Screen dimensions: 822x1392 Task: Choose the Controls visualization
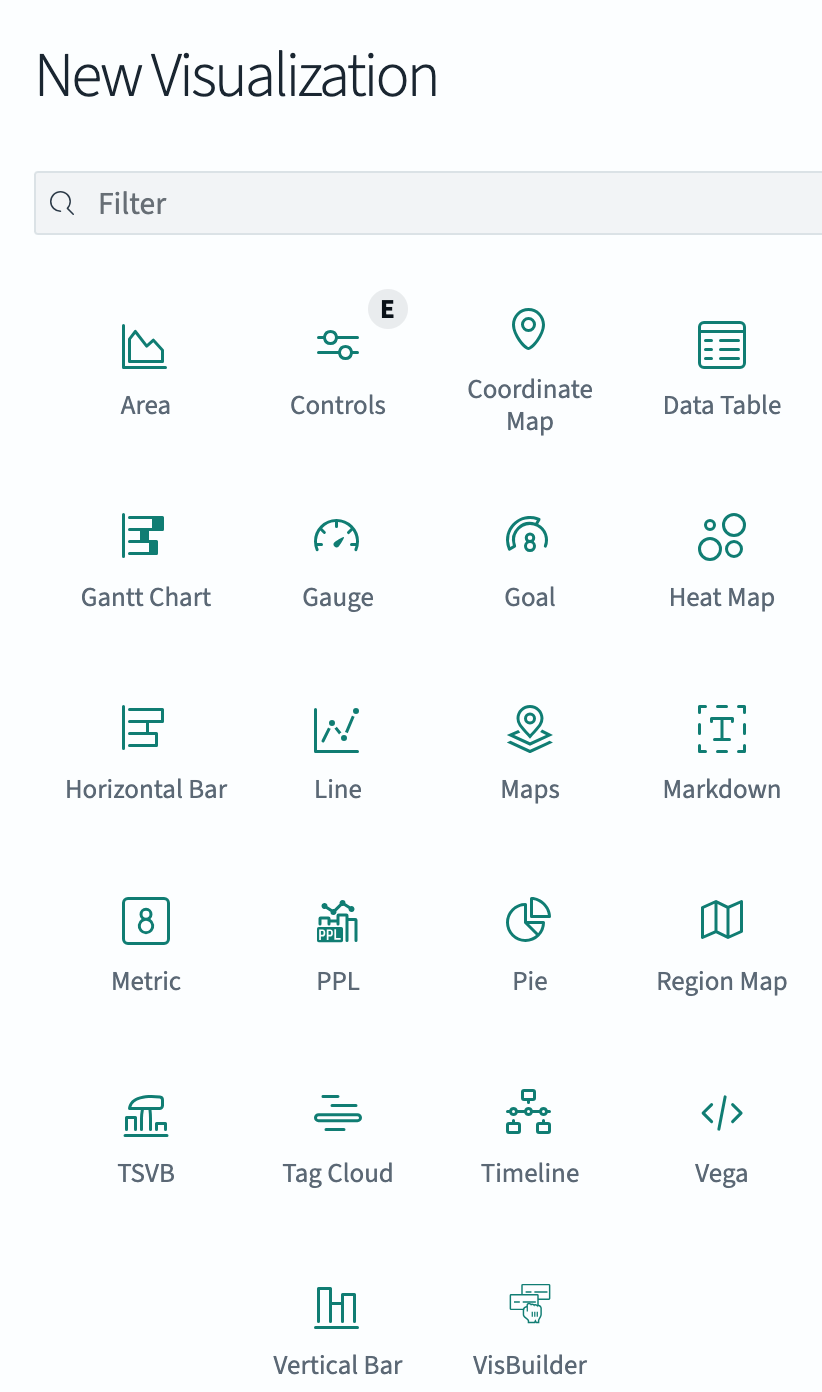coord(338,368)
